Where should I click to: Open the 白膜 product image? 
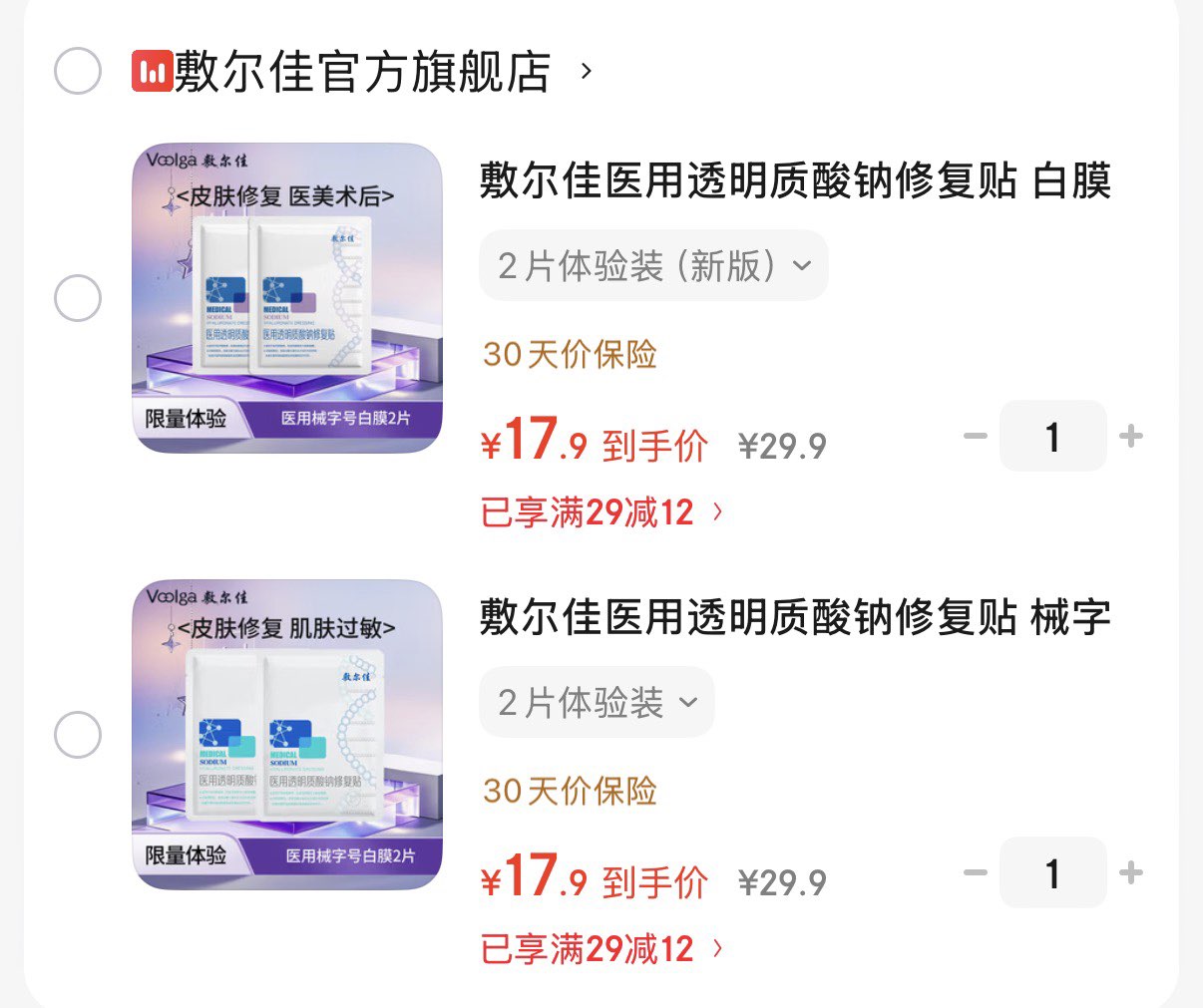287,298
